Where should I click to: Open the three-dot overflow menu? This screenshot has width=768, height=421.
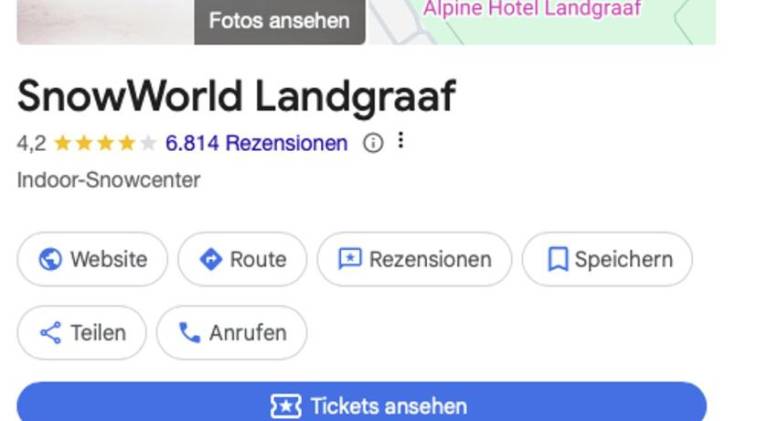pos(400,141)
